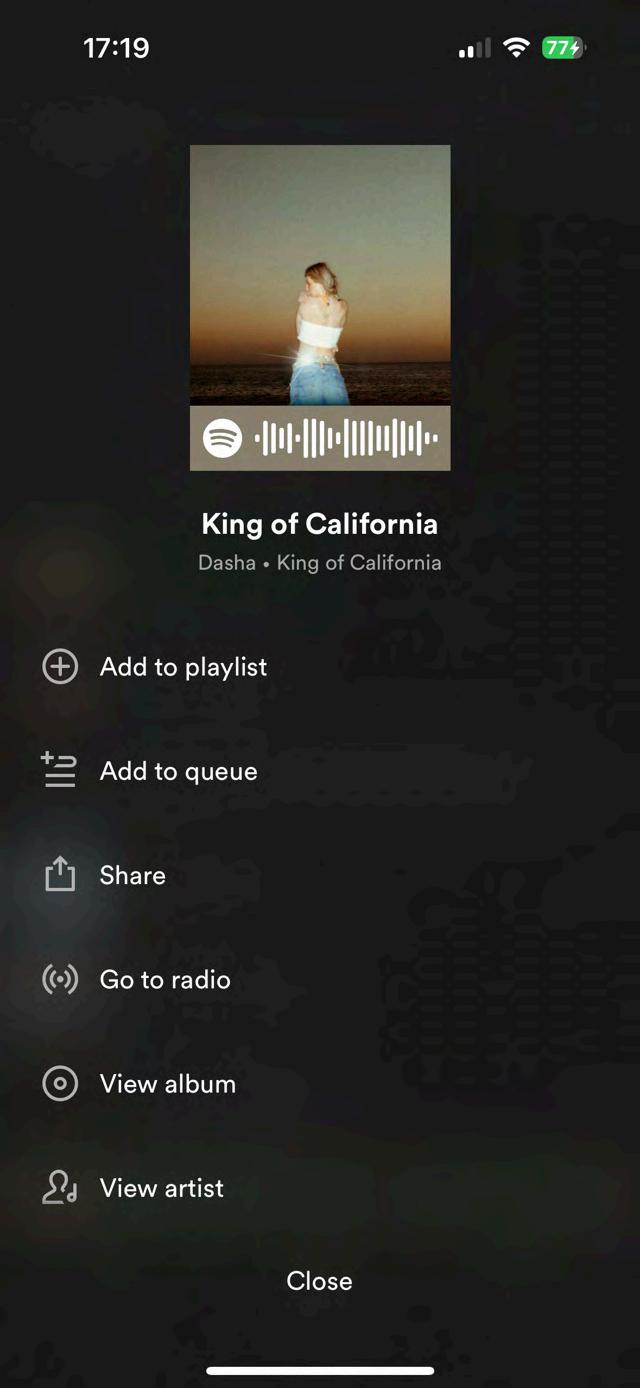Close the song options menu
Screen dimensions: 640x1388
click(319, 1281)
